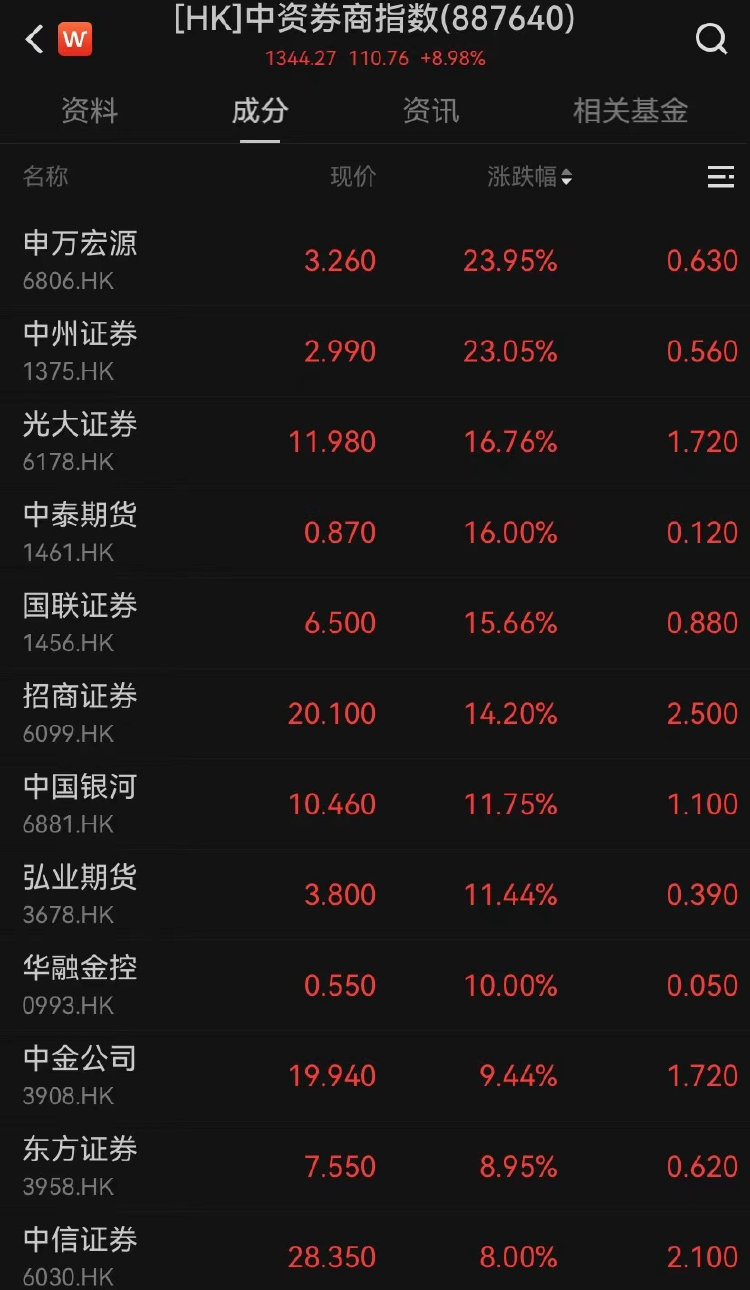Open 中州证券 stock details
The image size is (750, 1290).
[x=375, y=351]
